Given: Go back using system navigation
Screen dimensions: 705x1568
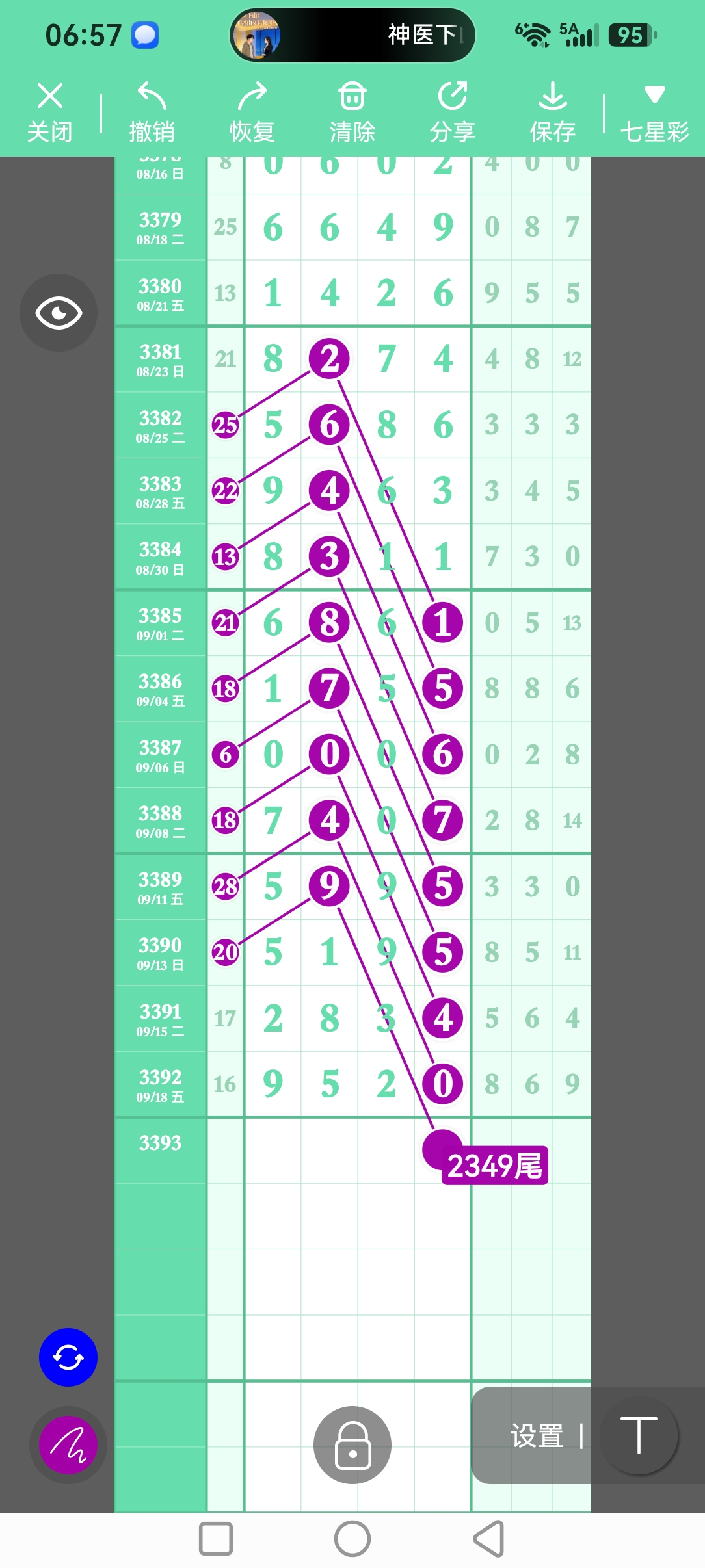Looking at the screenshot, I should [489, 1539].
